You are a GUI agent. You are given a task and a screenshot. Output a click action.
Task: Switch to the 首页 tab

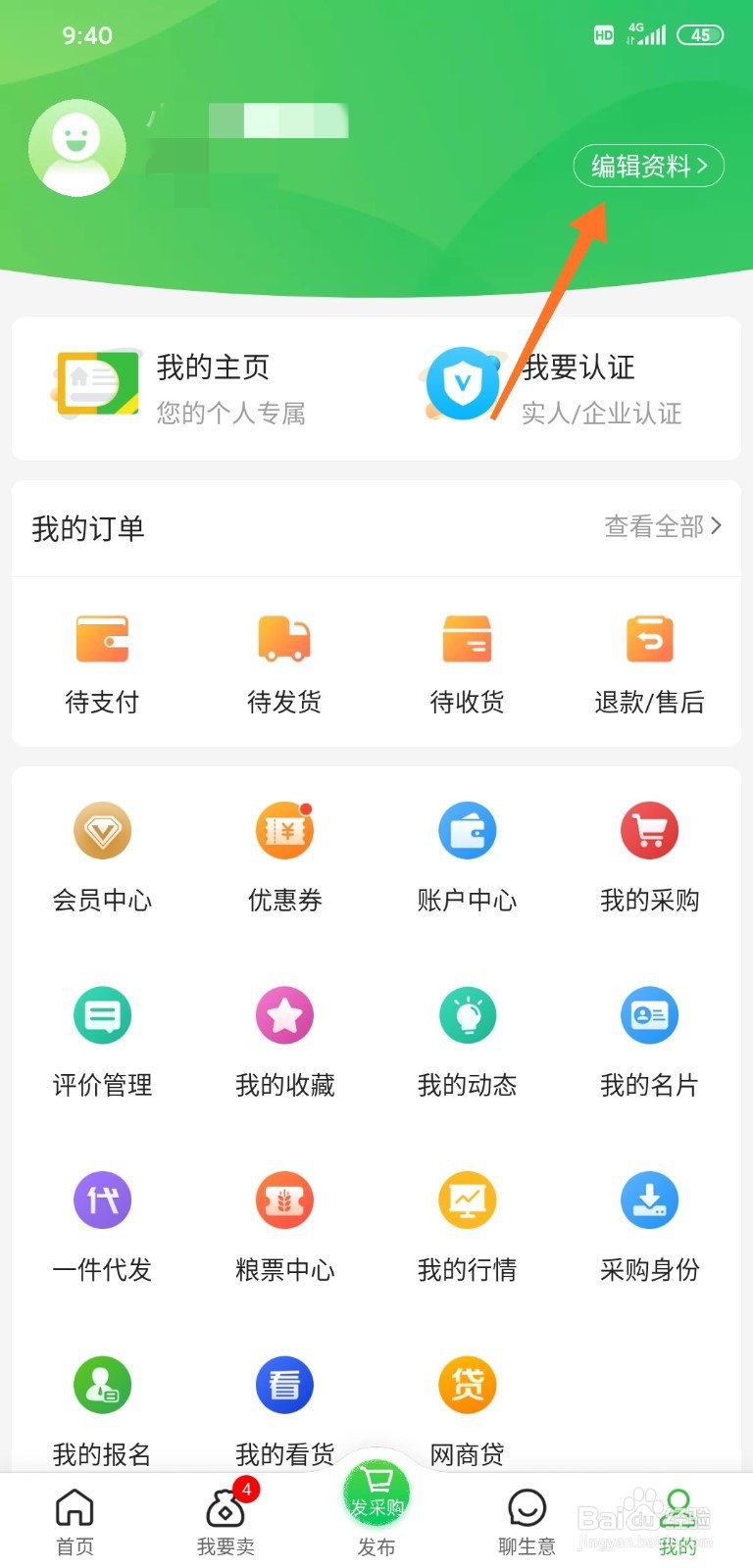(x=75, y=1522)
